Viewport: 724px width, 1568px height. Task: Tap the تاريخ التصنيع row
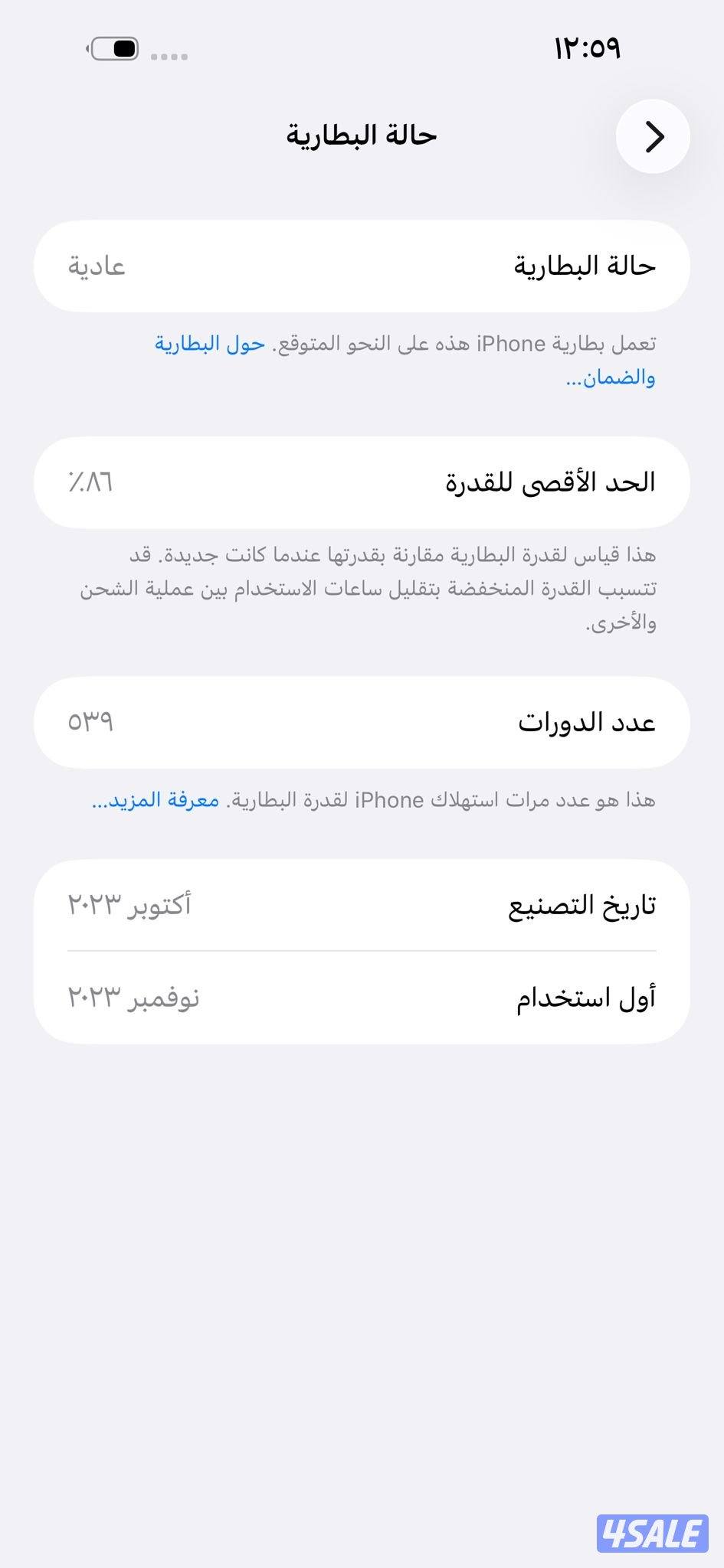(x=360, y=905)
